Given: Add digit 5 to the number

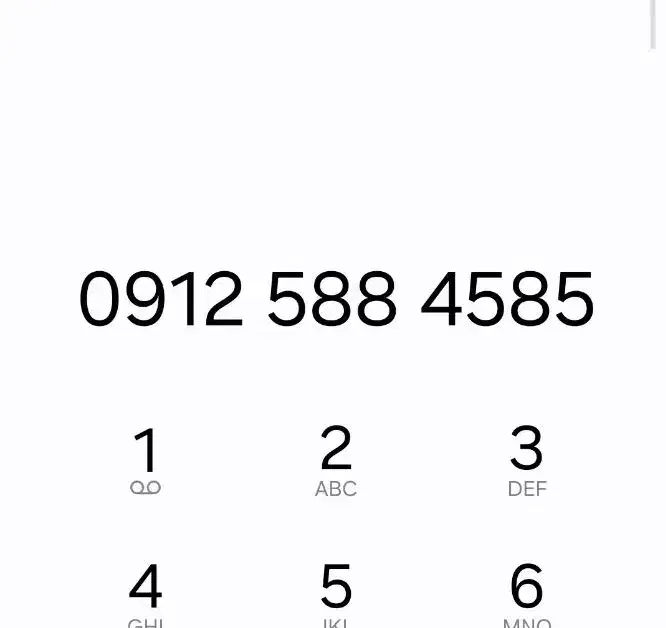Looking at the screenshot, I should coord(336,592).
